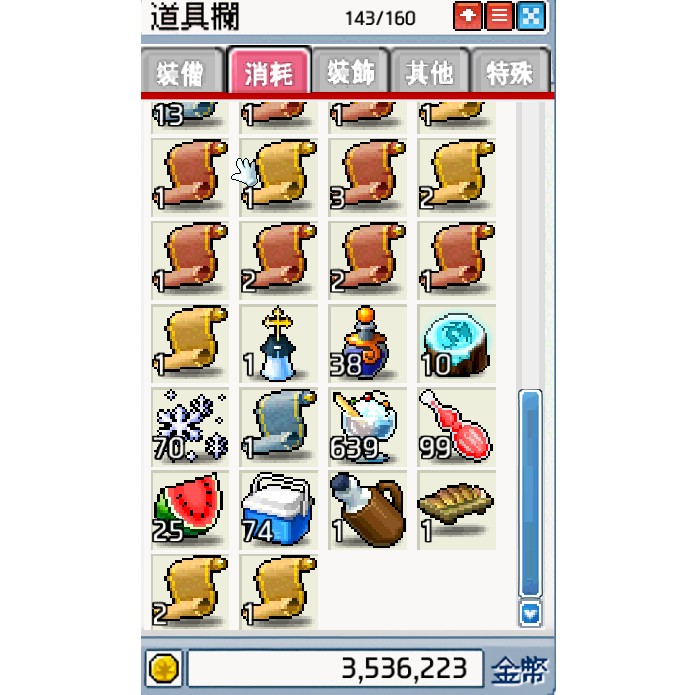Select the pink drumstick item with 99
The width and height of the screenshot is (696, 695).
tap(455, 426)
